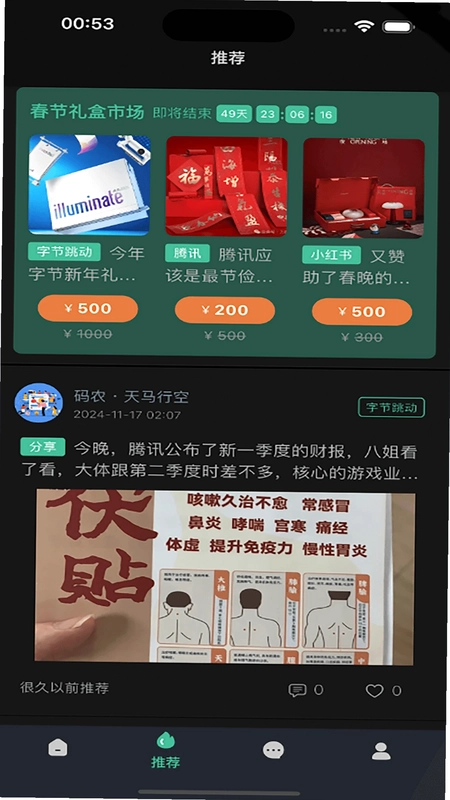The width and height of the screenshot is (450, 800).
Task: Like the post by 码农 · 天马行空
Action: (x=384, y=691)
